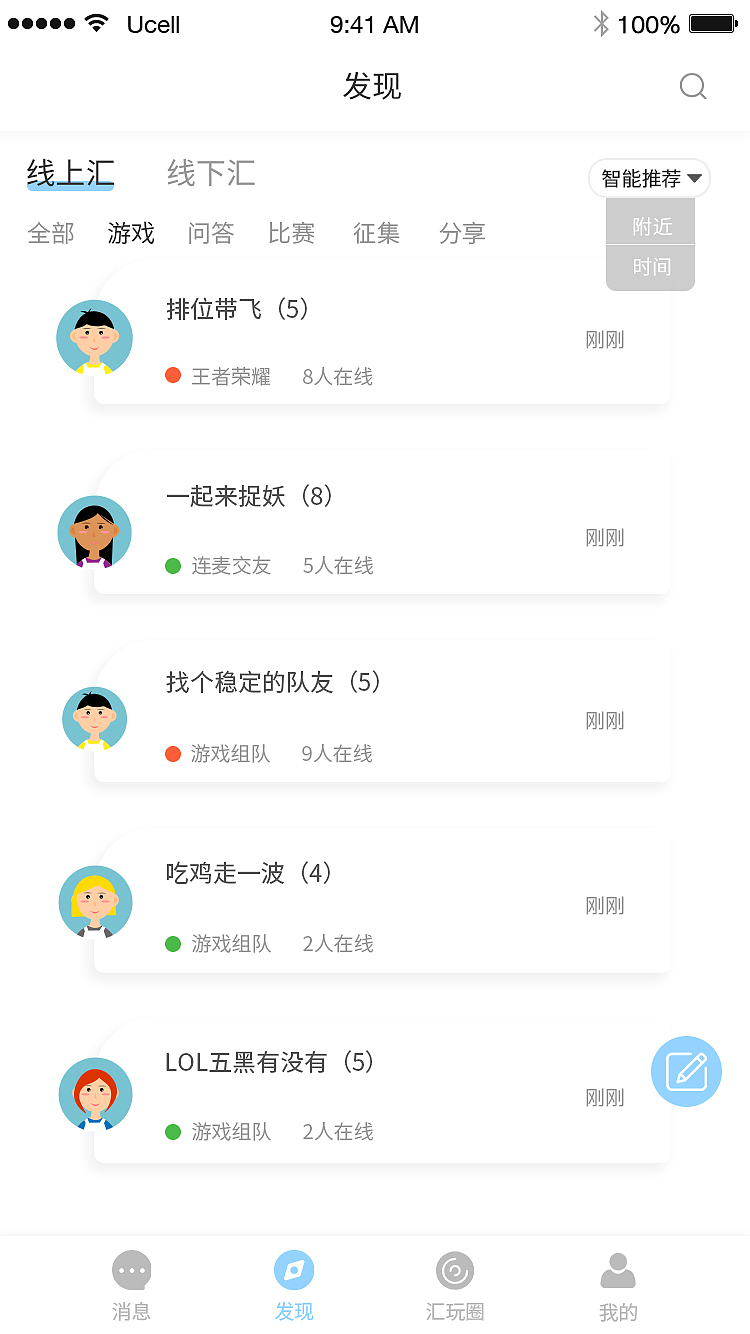The height and width of the screenshot is (1334, 750).
Task: Open 我的 profile icon in bottom bar
Action: (617, 1268)
